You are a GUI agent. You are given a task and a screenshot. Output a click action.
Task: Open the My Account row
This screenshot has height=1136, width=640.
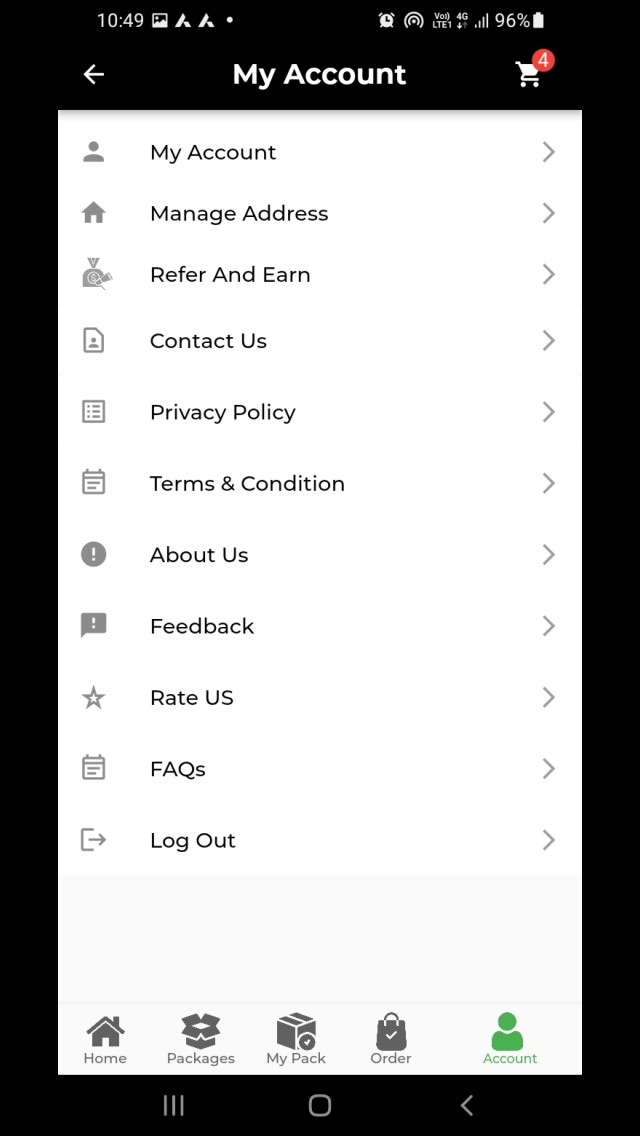coord(319,152)
